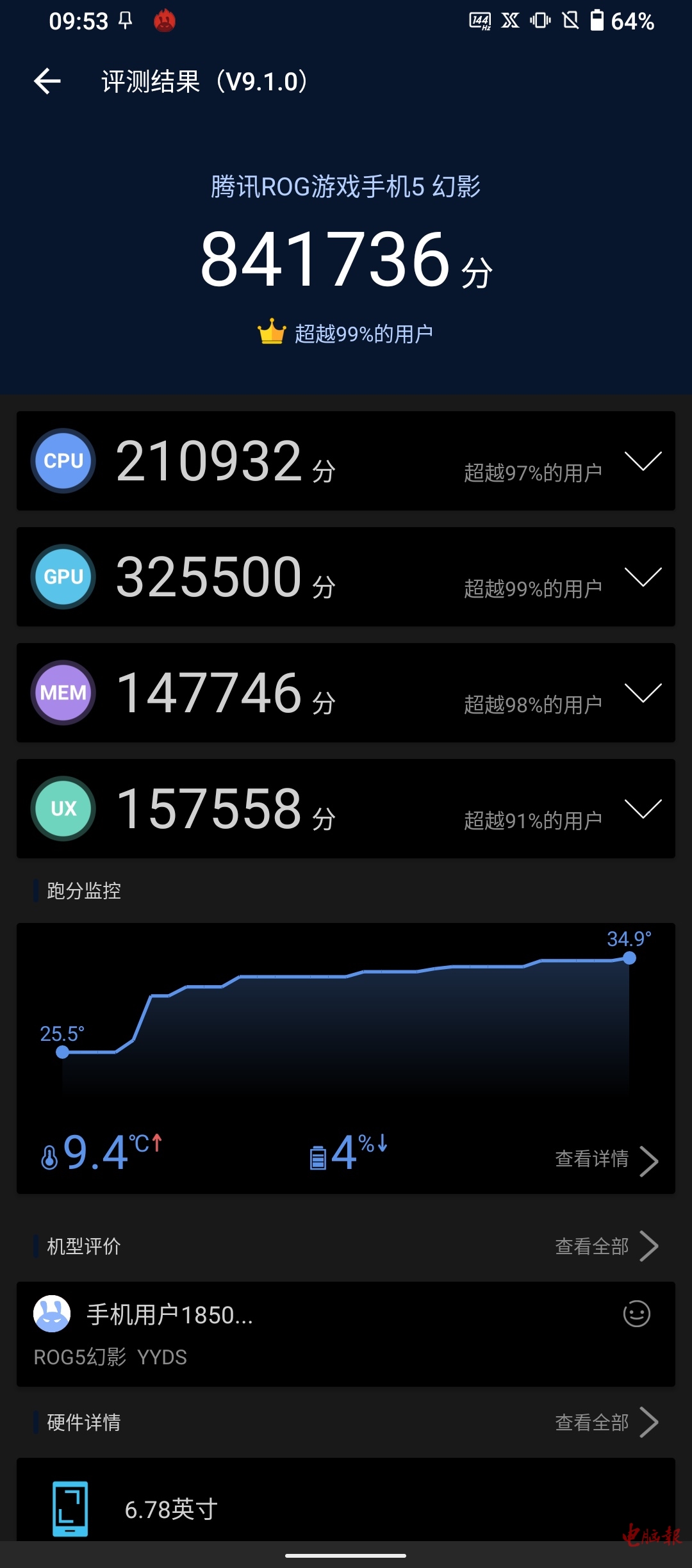Open 查看详情 for benchmark monitoring
The height and width of the screenshot is (1568, 692).
[x=605, y=1159]
